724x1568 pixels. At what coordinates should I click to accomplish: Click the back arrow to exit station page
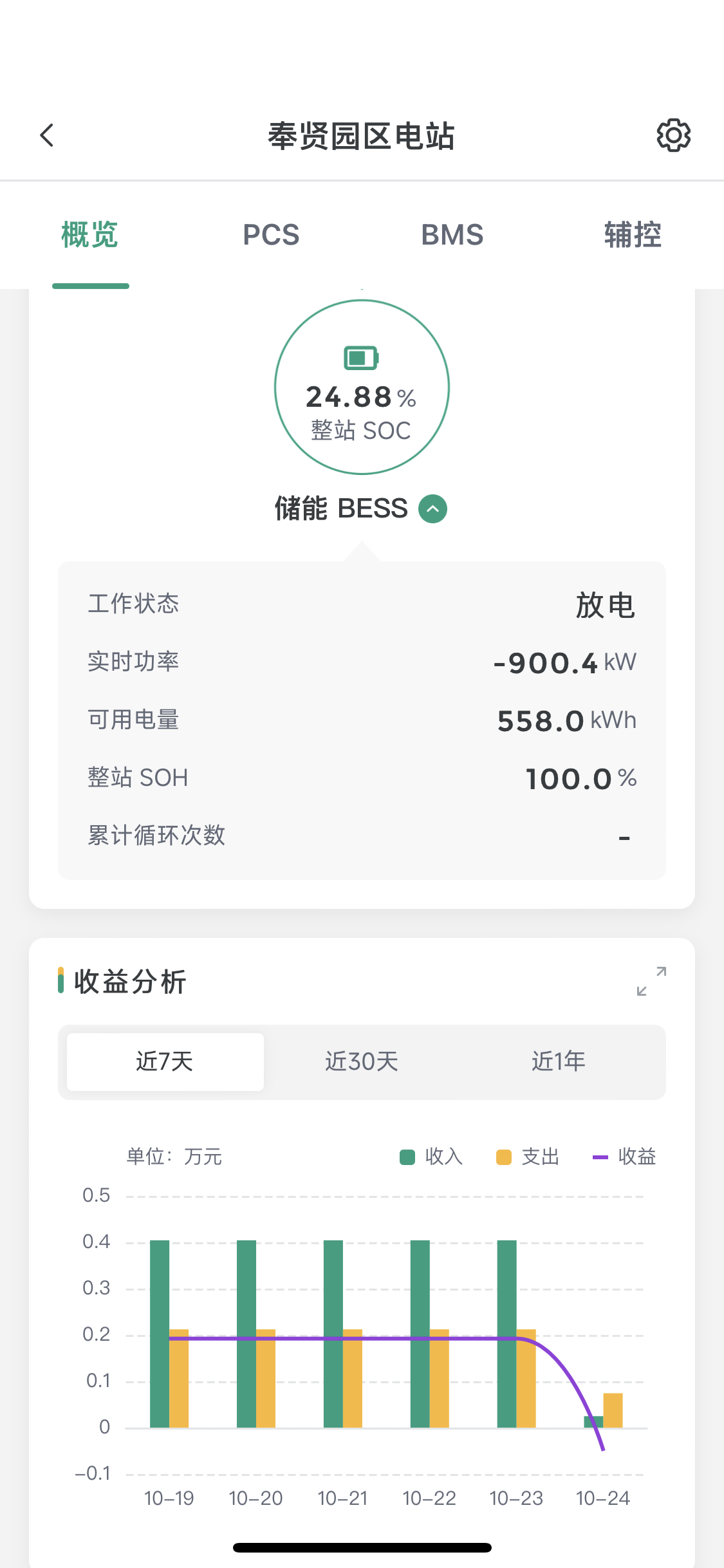46,135
